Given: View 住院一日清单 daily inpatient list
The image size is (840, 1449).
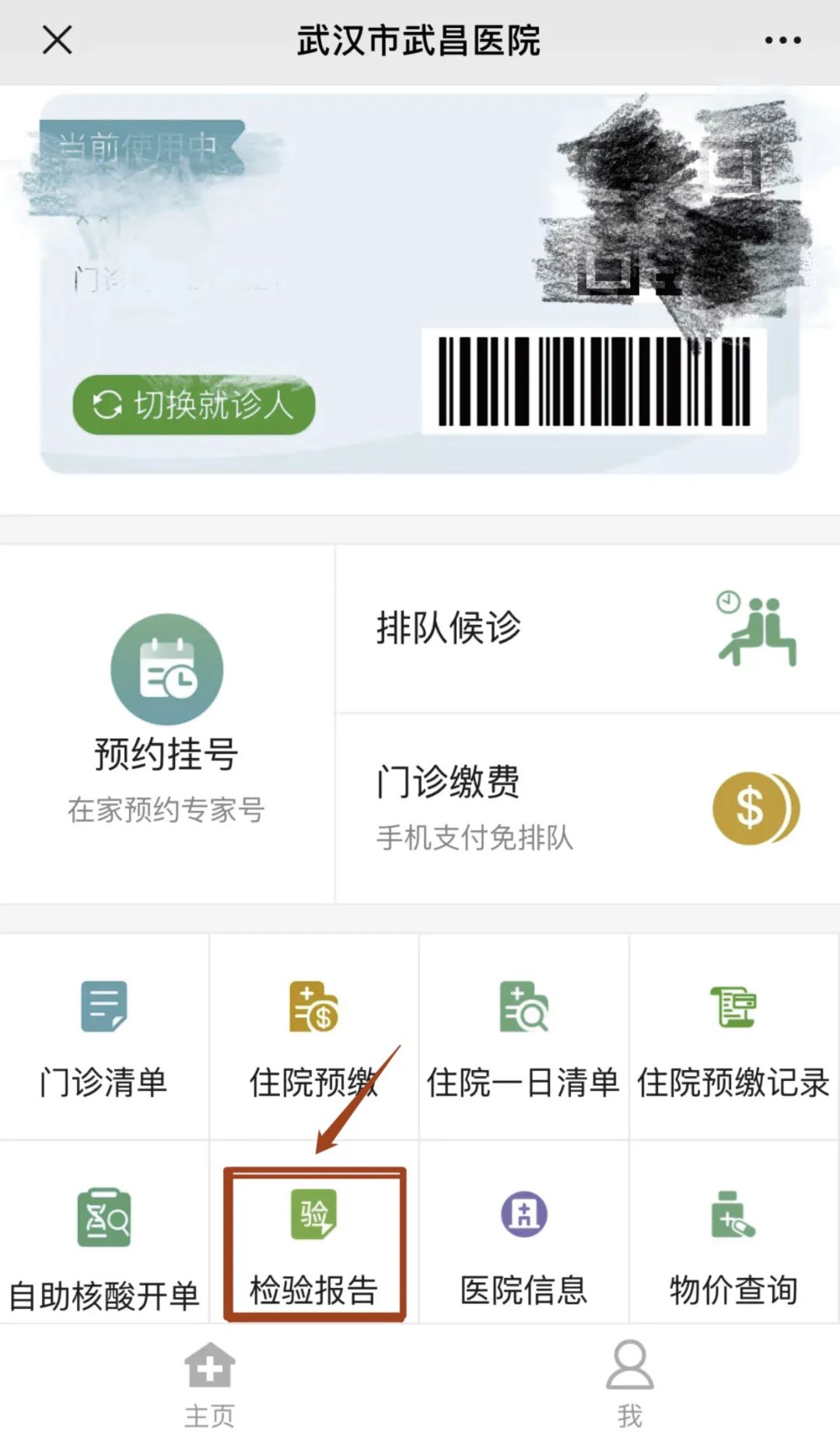Looking at the screenshot, I should click(524, 1037).
